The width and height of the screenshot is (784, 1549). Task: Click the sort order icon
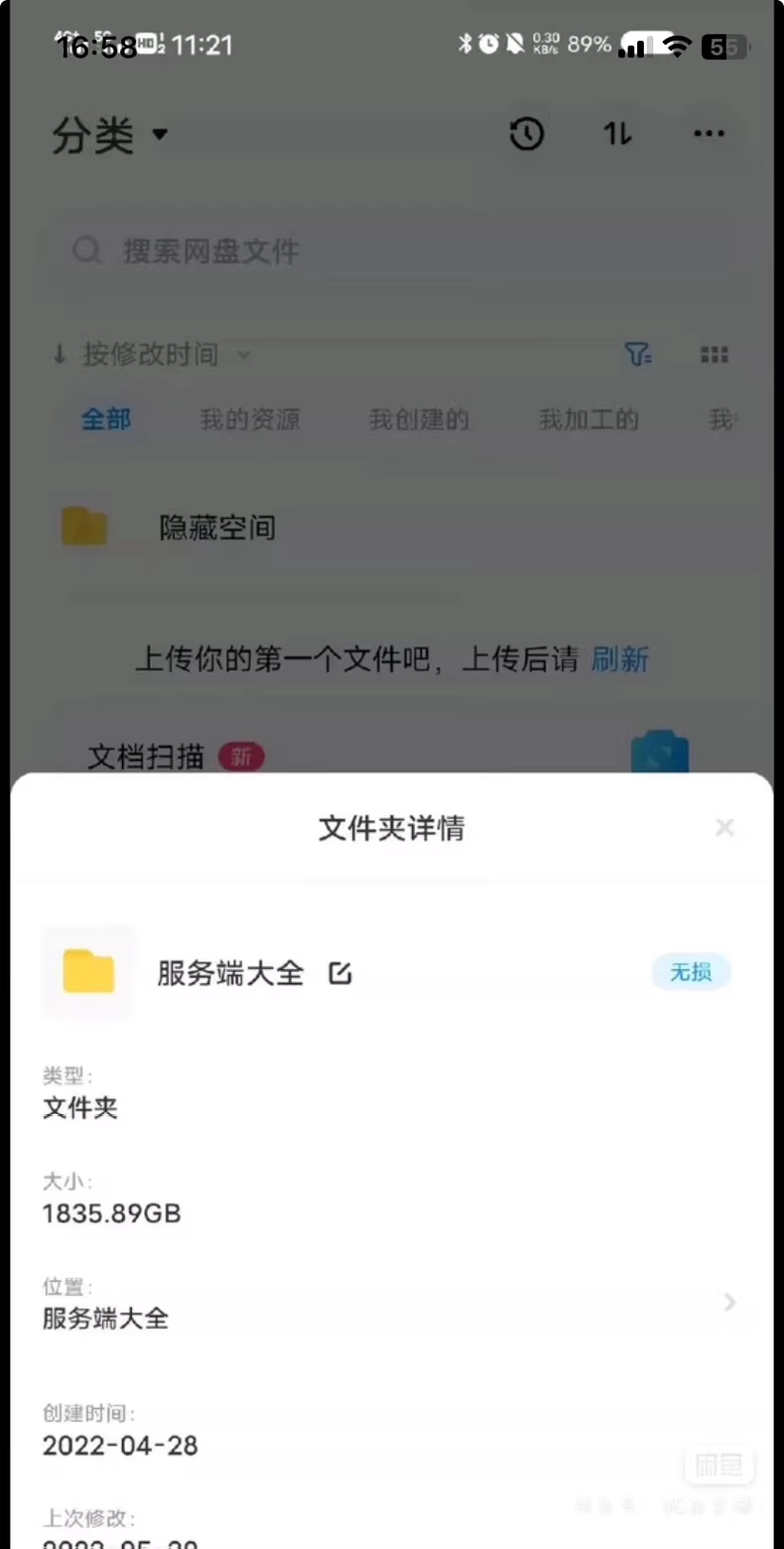click(616, 134)
